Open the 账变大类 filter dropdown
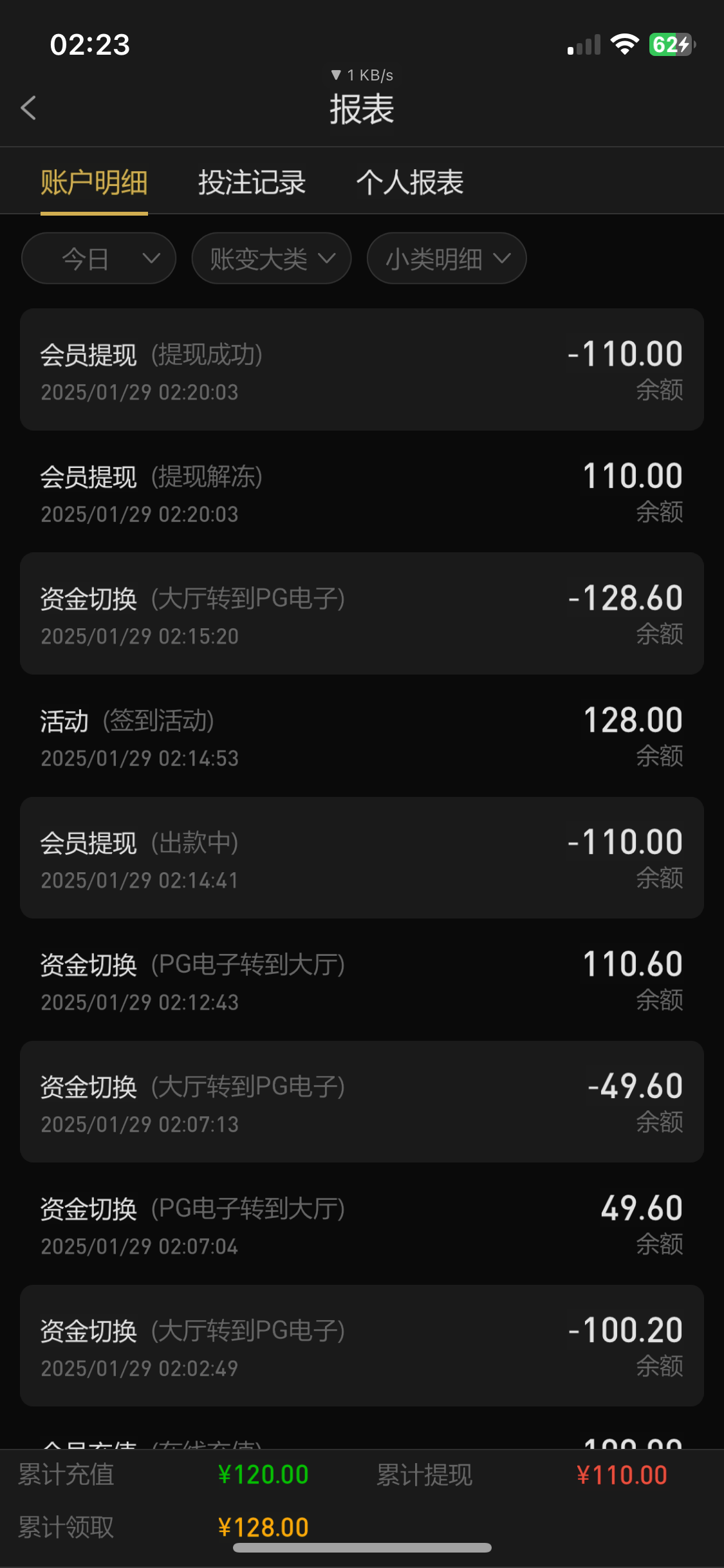This screenshot has width=724, height=1568. tap(272, 258)
